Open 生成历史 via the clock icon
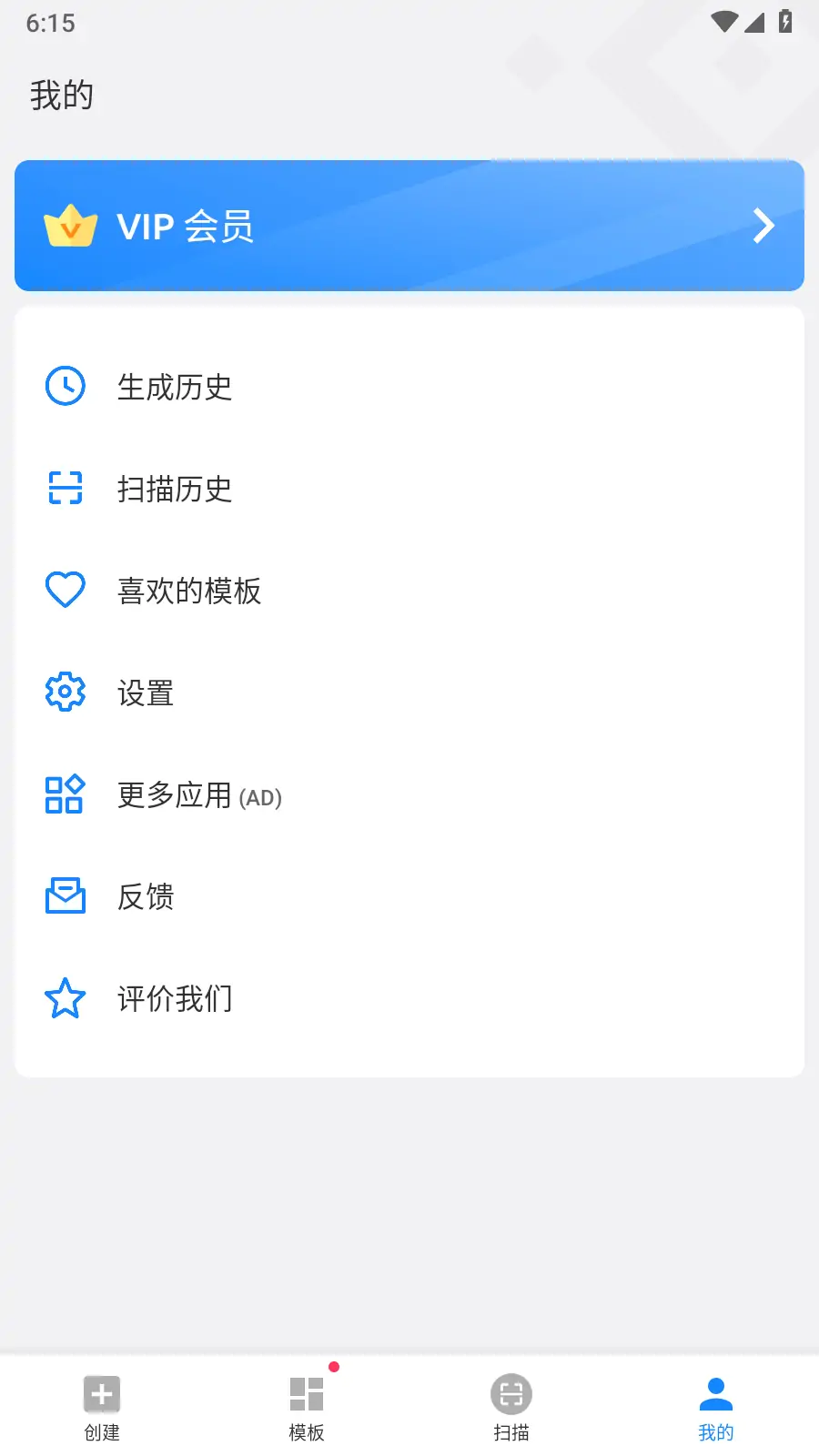Image resolution: width=819 pixels, height=1456 pixels. pos(65,386)
